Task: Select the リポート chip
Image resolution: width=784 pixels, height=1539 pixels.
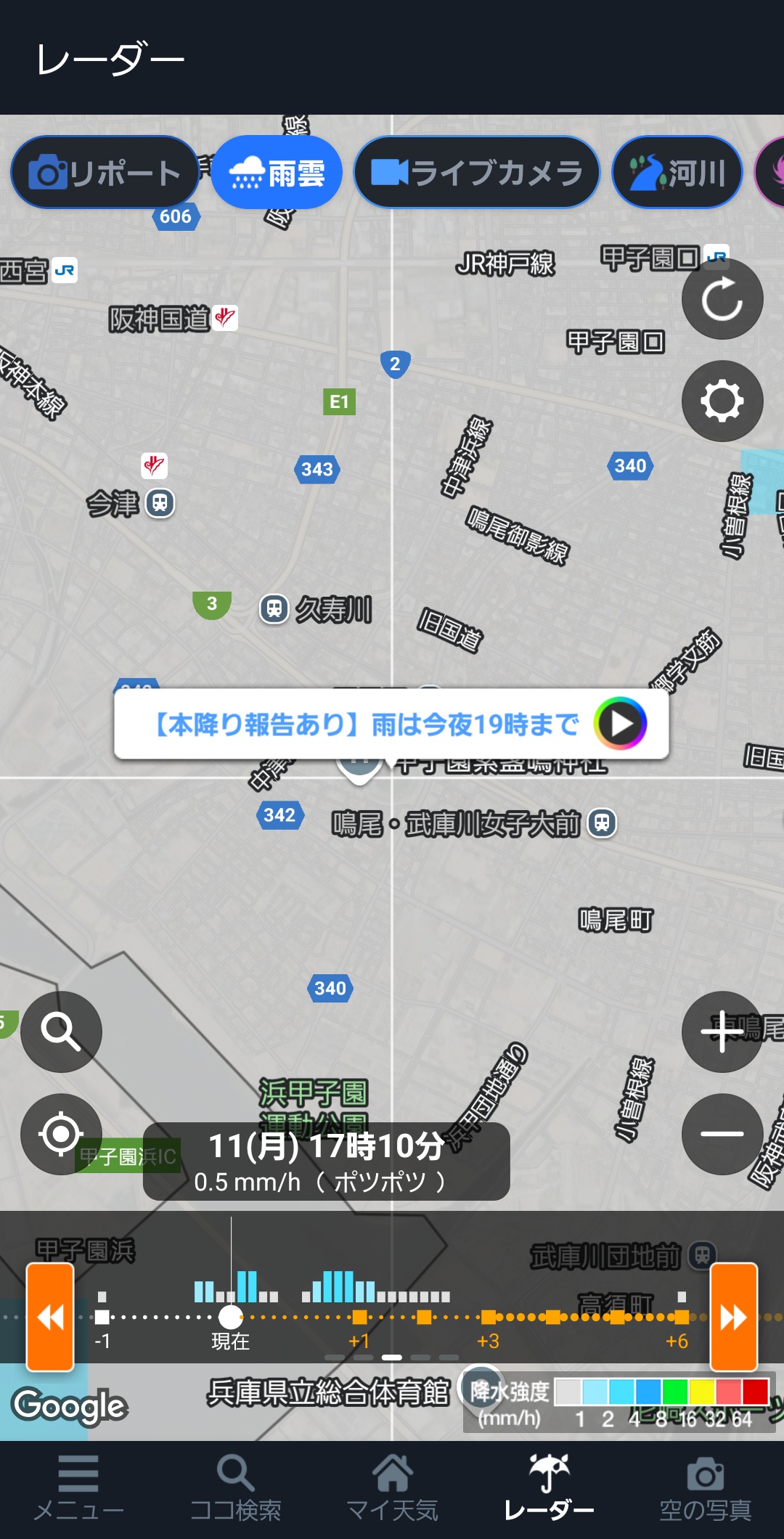Action: (x=105, y=173)
